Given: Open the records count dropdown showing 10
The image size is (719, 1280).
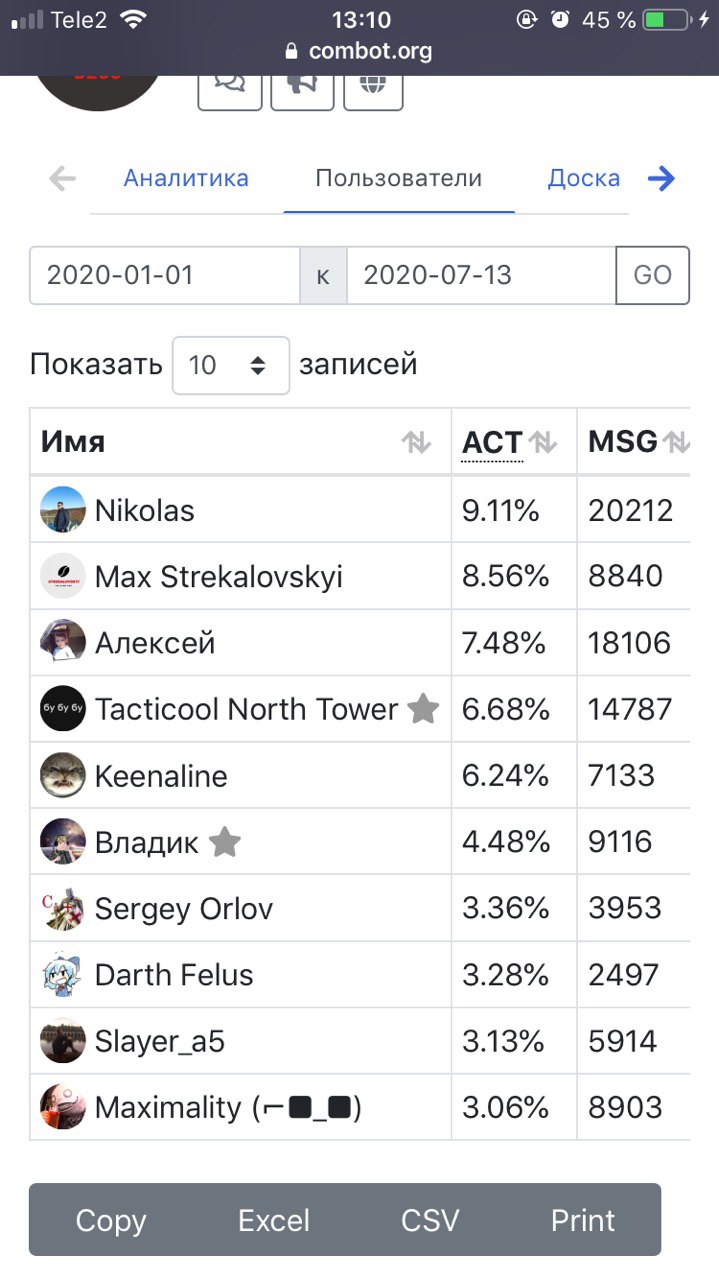Looking at the screenshot, I should tap(231, 365).
